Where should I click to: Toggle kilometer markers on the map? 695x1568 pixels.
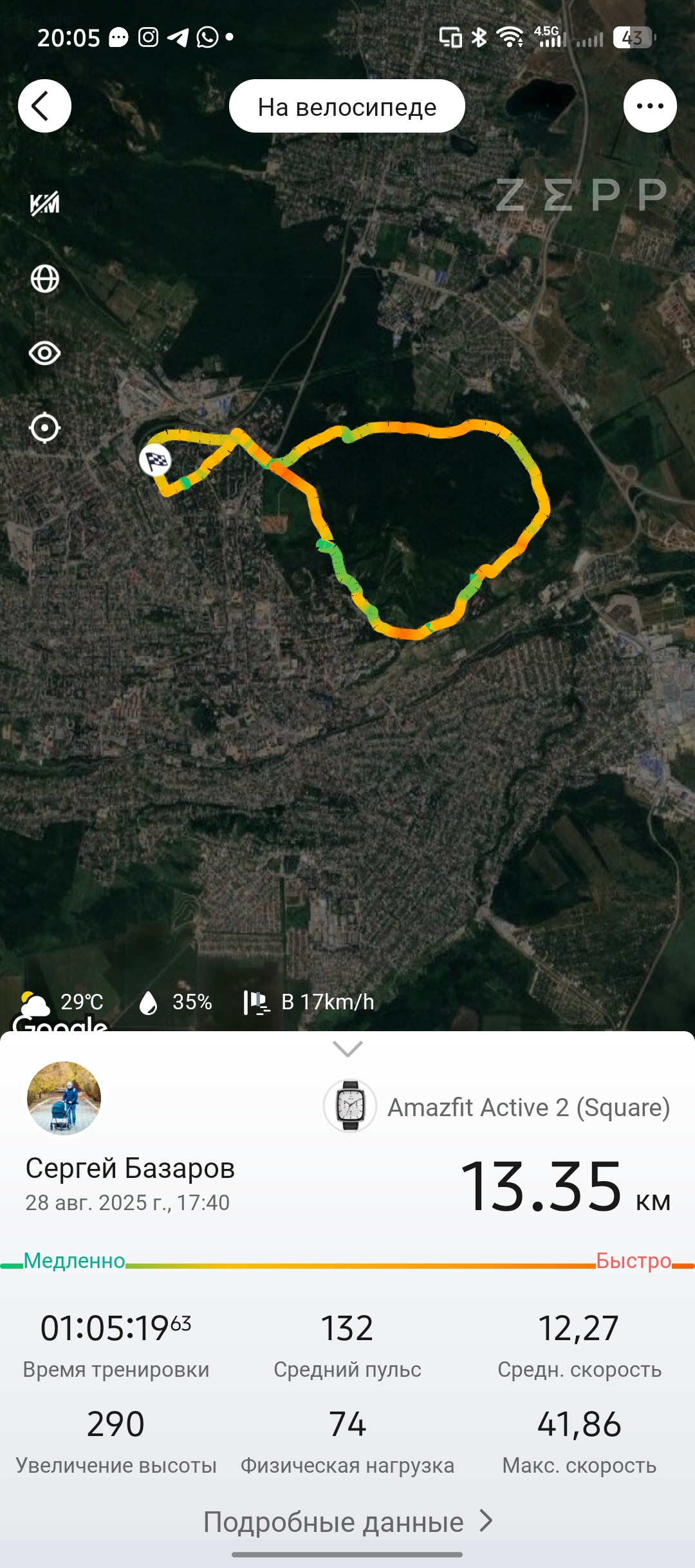[45, 204]
